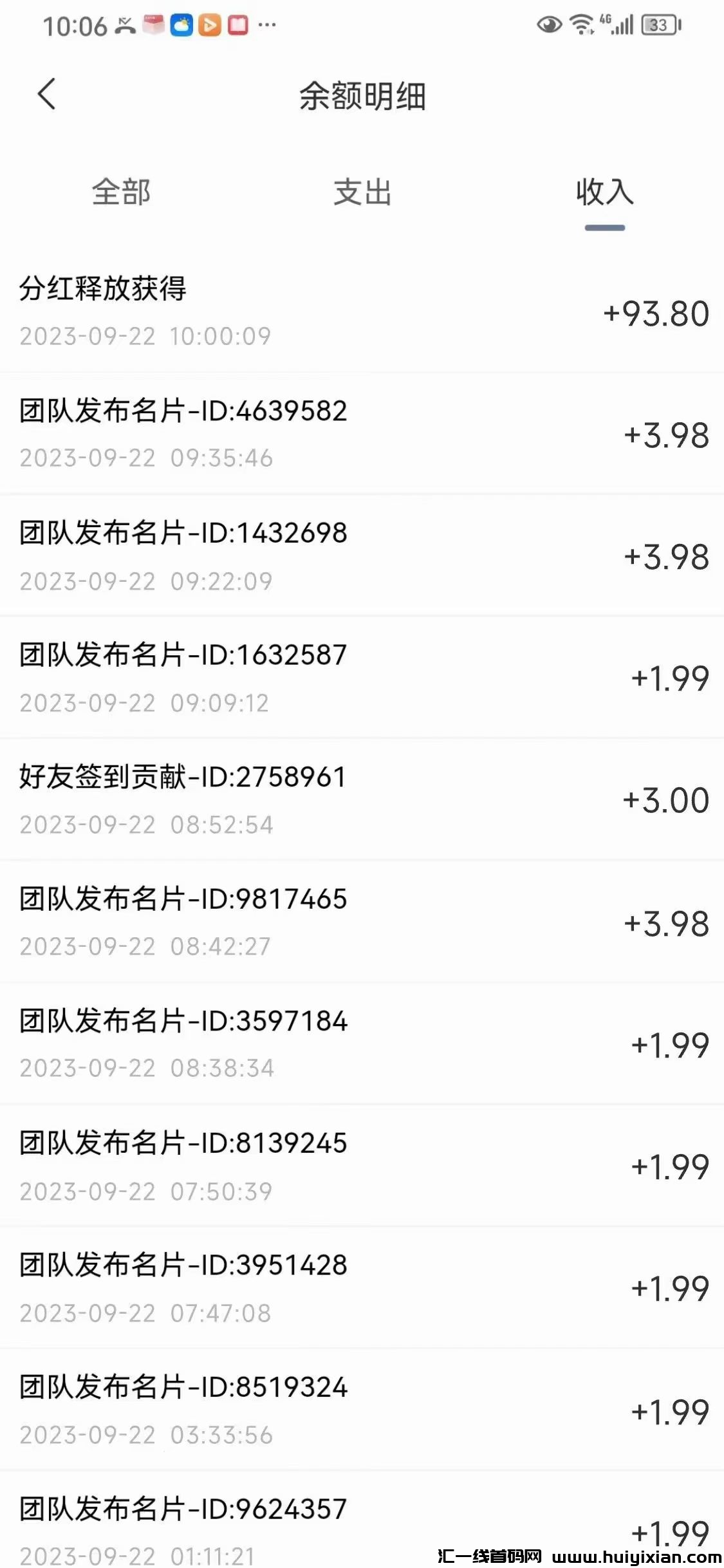
Task: Tap the 团队发布名片-ID:1632587 entry
Action: coord(362,676)
